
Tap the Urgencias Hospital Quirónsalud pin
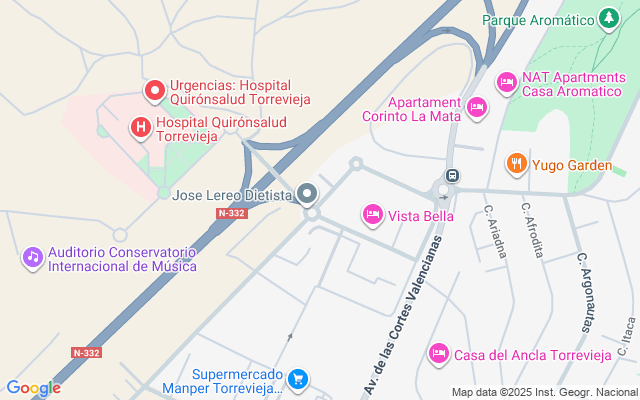155,91
